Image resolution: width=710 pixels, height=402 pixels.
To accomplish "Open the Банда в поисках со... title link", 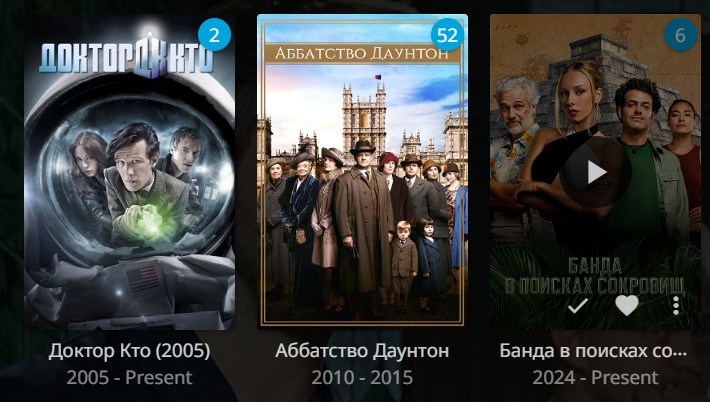I will [594, 351].
